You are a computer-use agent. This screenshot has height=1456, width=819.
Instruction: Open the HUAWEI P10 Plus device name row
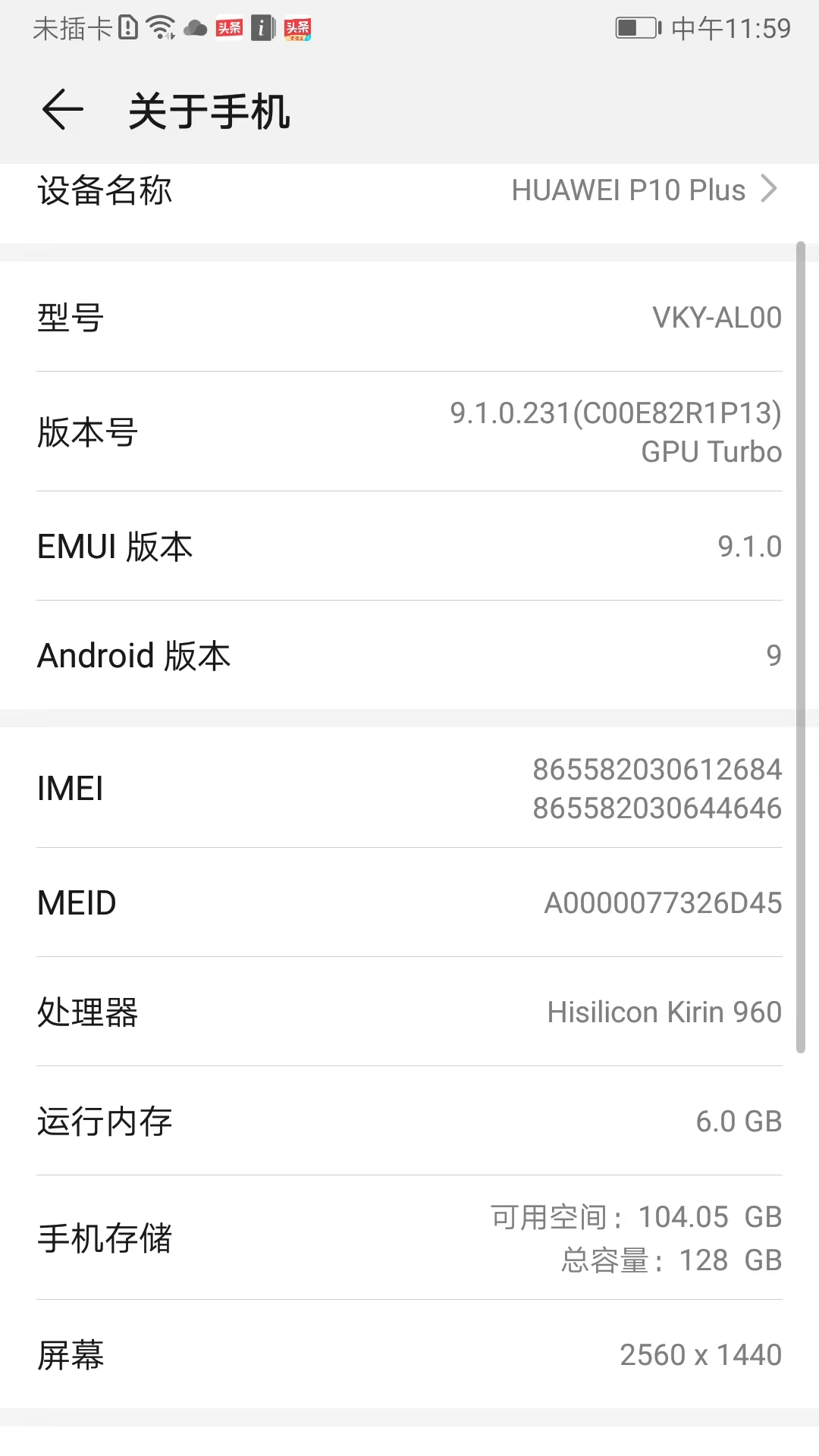tap(409, 191)
